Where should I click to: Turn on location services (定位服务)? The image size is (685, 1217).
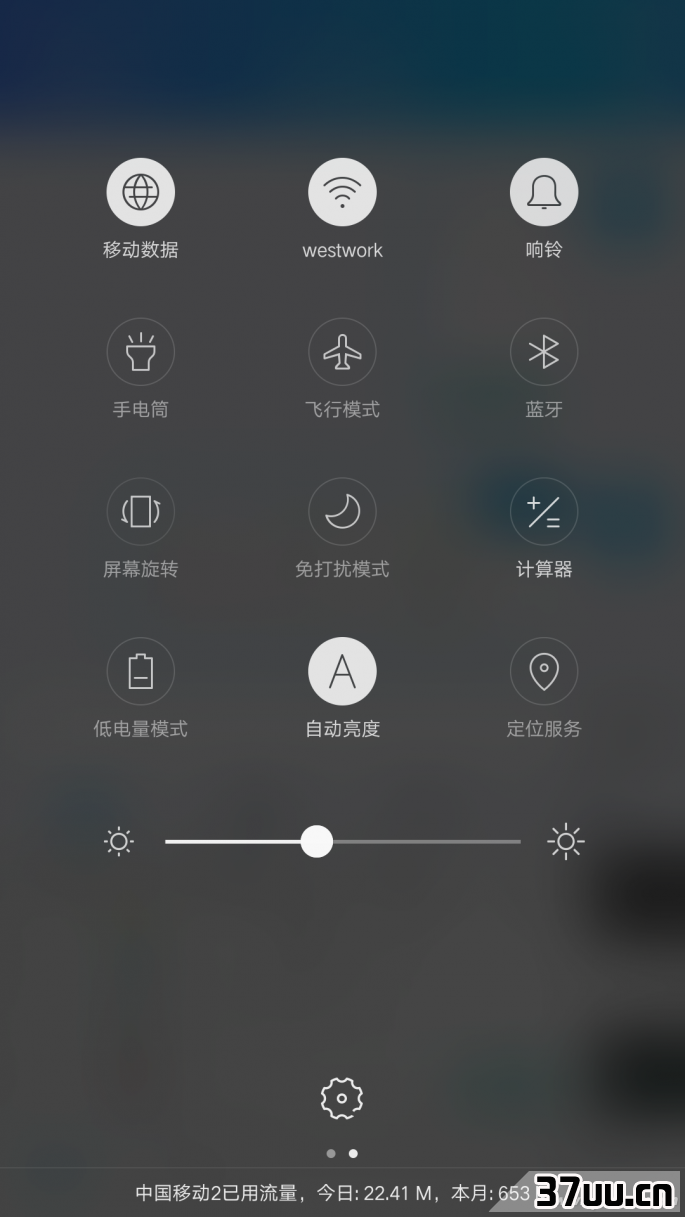point(544,672)
